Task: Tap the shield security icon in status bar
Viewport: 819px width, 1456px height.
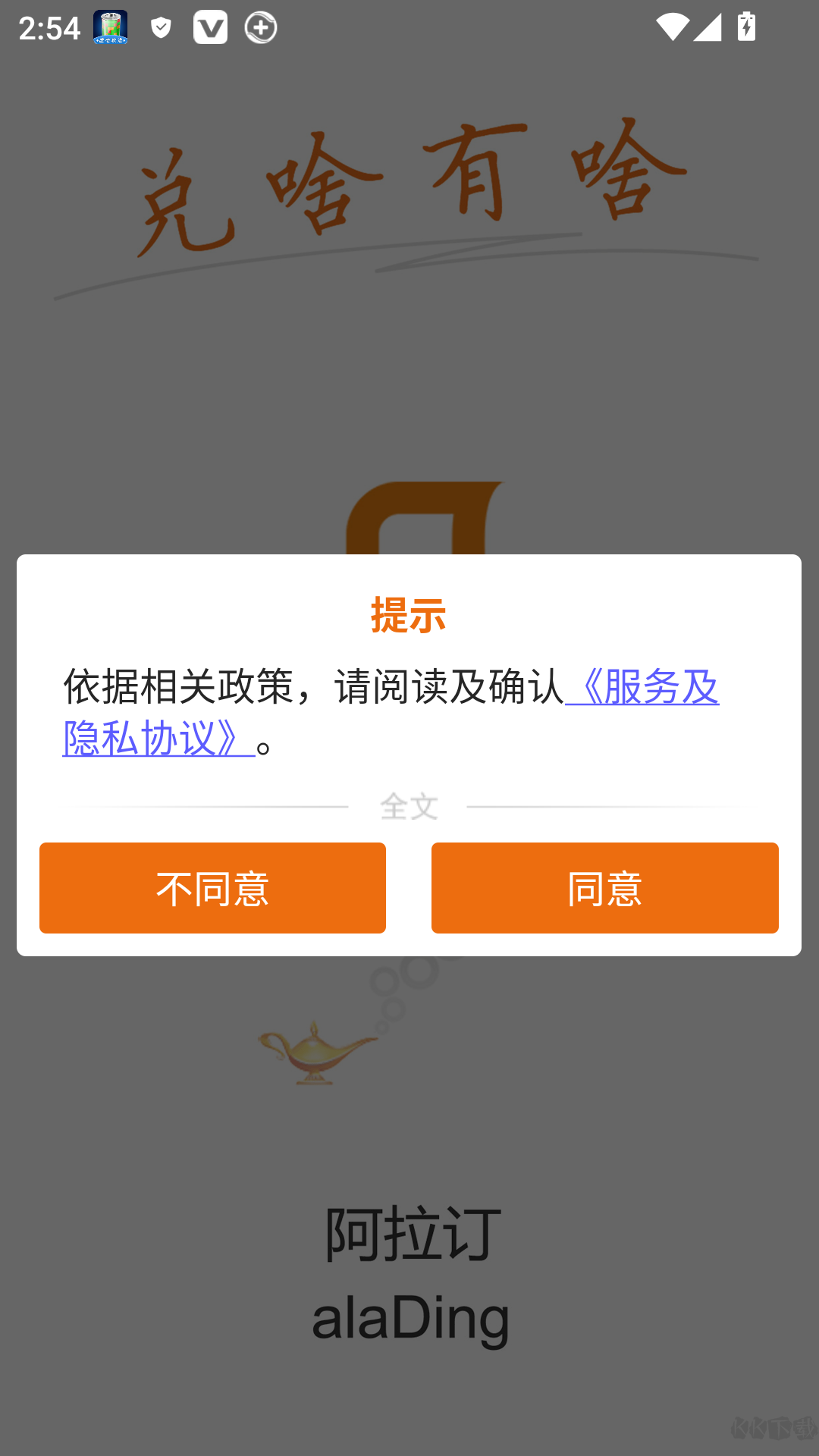Action: (160, 27)
